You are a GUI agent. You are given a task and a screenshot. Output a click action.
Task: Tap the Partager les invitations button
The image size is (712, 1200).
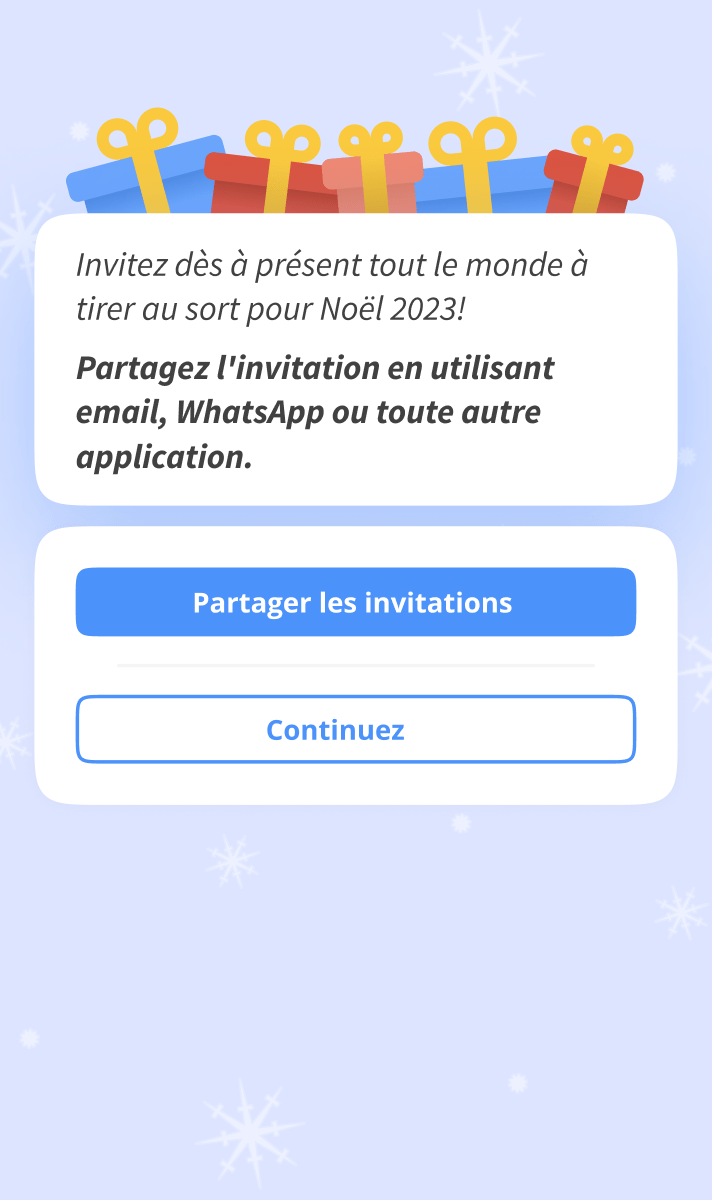pos(355,602)
